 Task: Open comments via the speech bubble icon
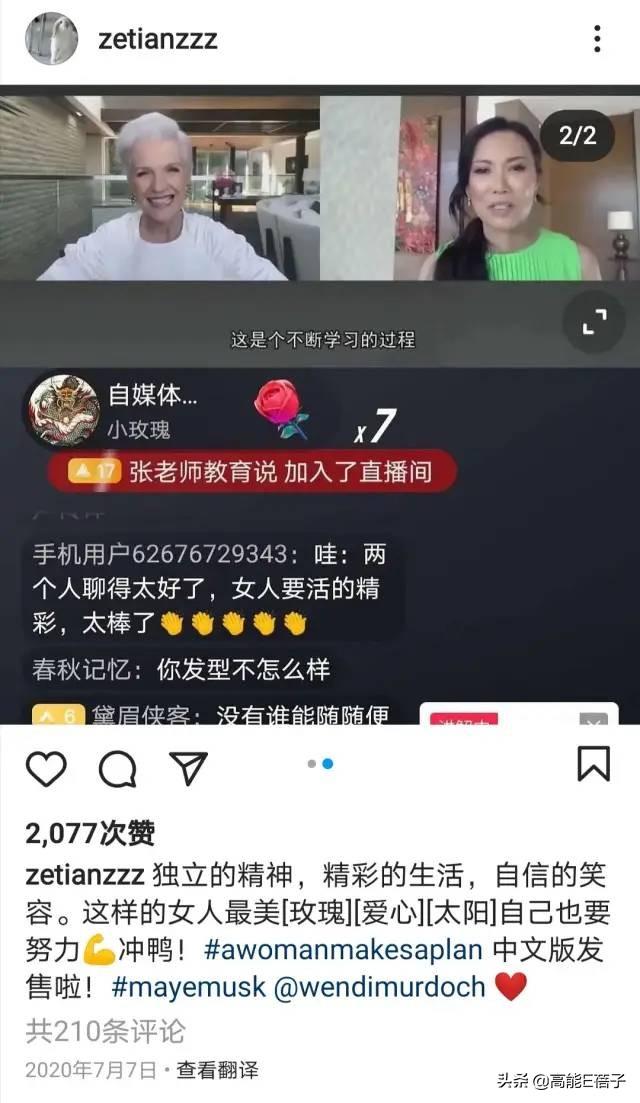pyautogui.click(x=117, y=768)
